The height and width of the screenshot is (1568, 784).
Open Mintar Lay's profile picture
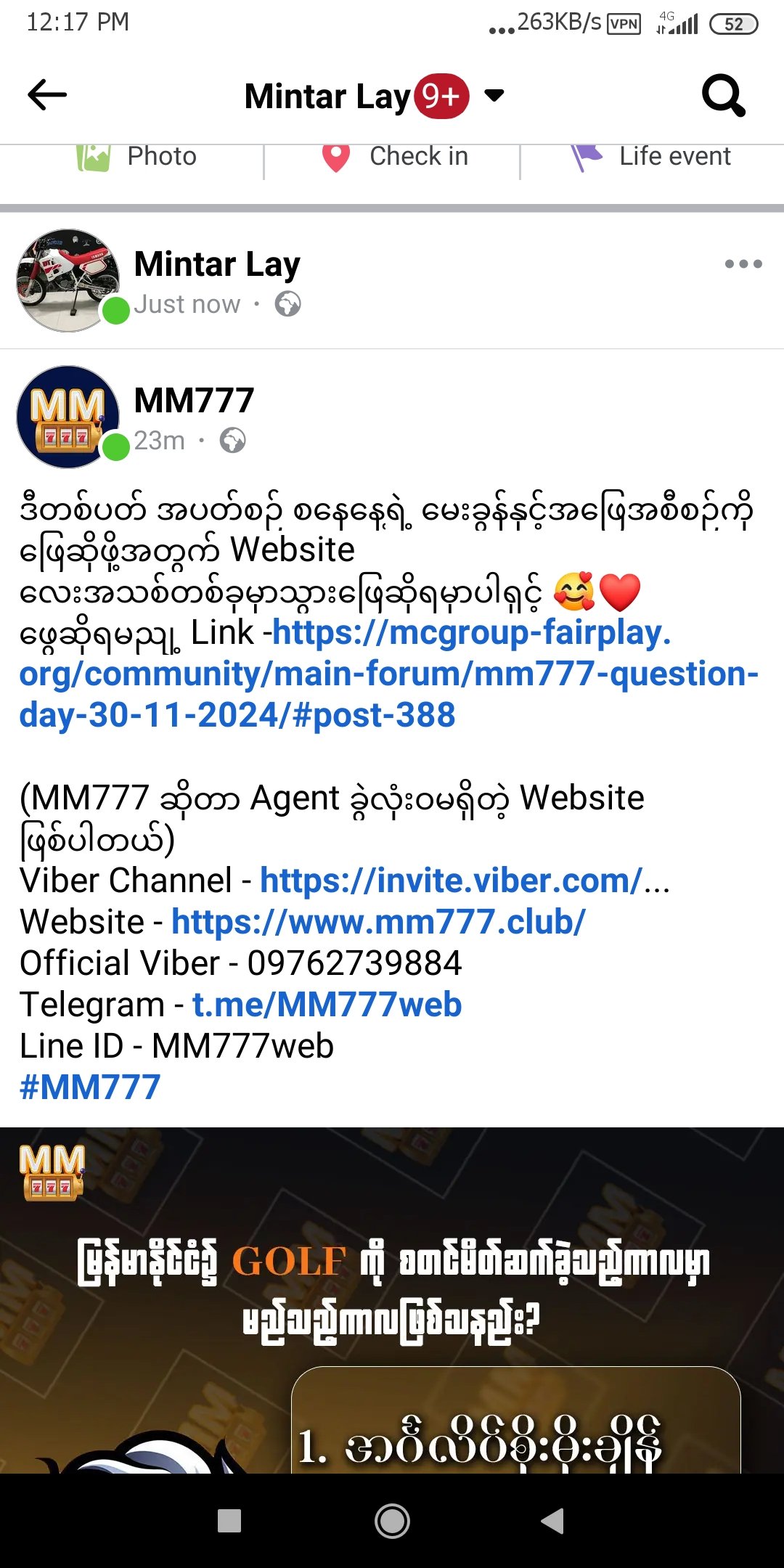point(68,281)
